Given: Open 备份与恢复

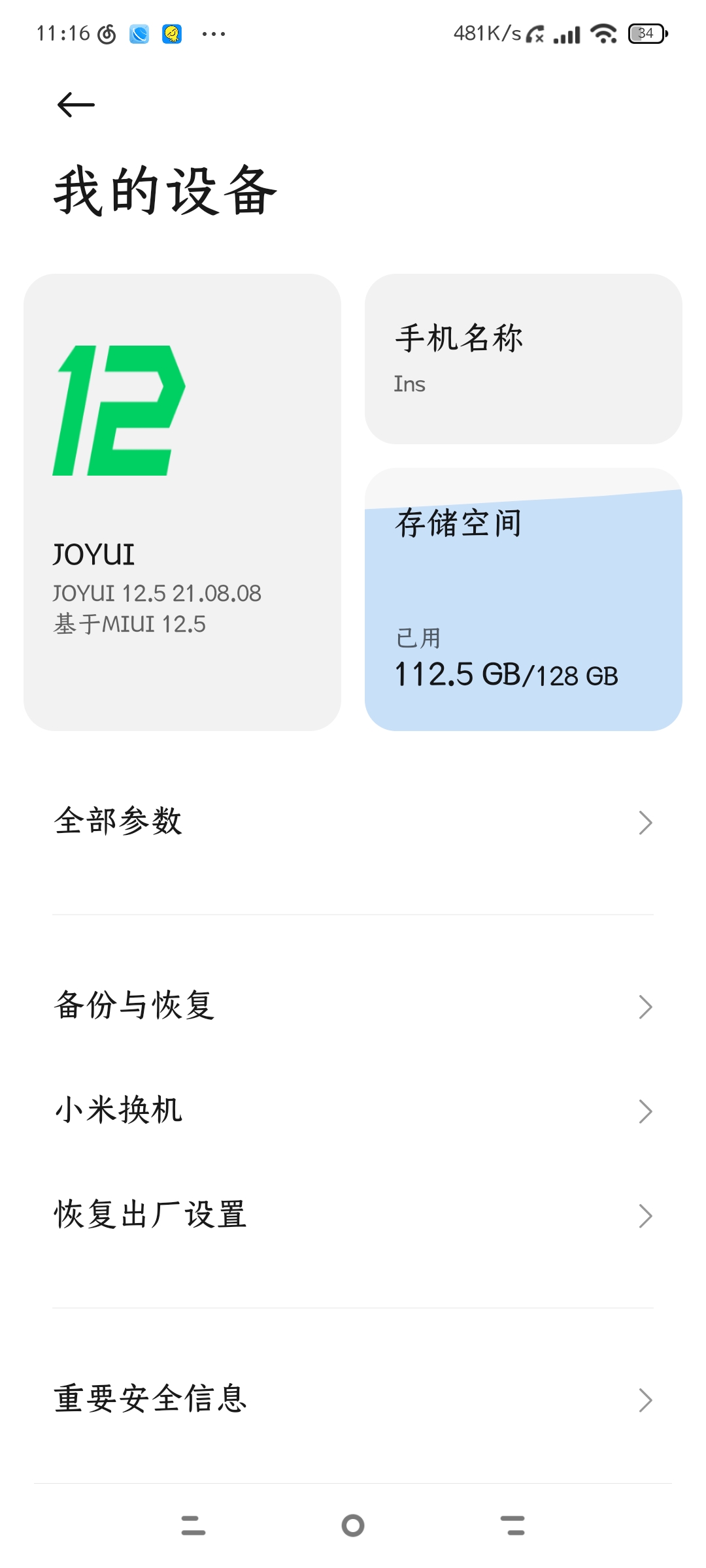Looking at the screenshot, I should 353,1006.
